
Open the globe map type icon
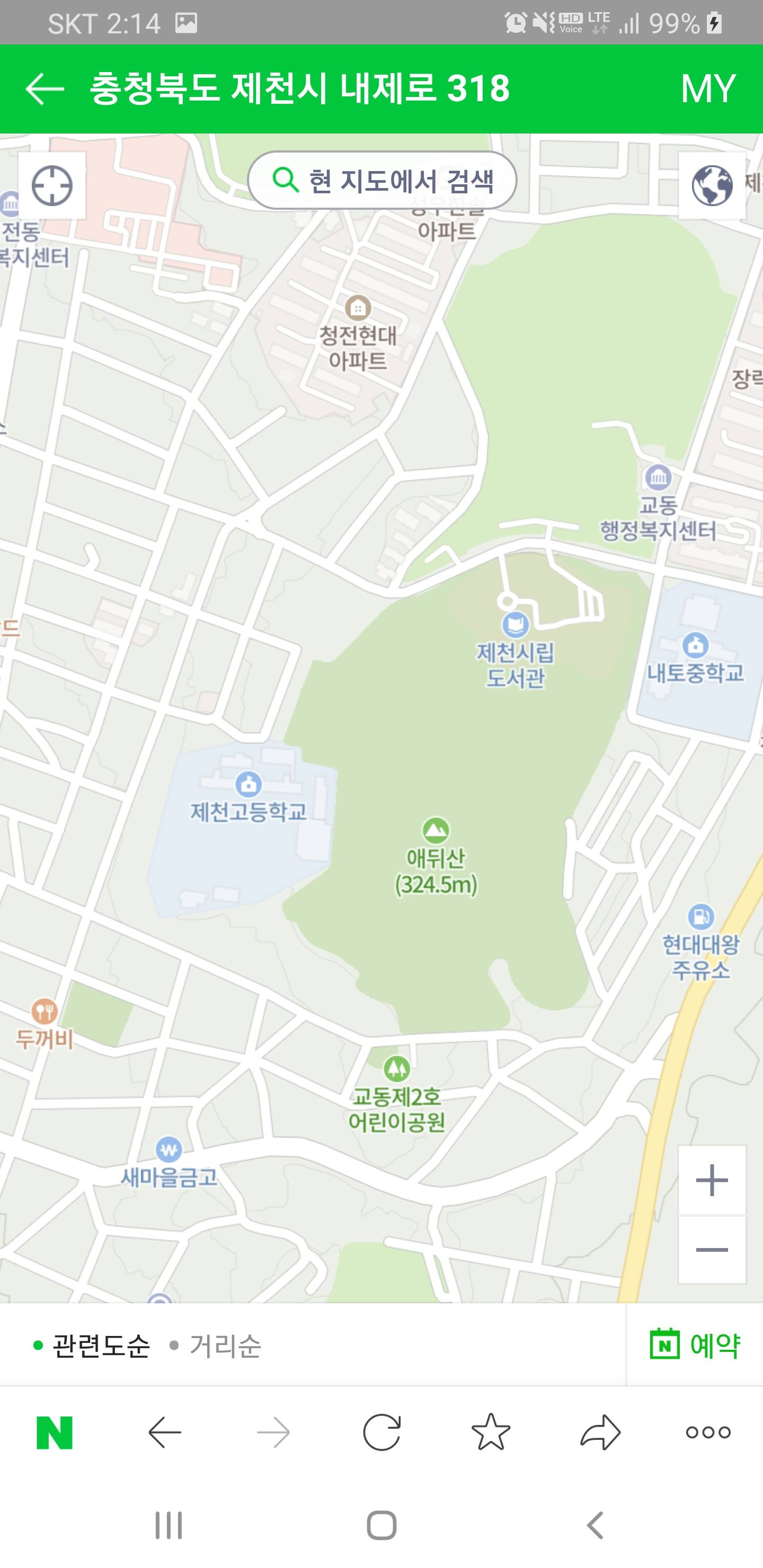point(711,185)
